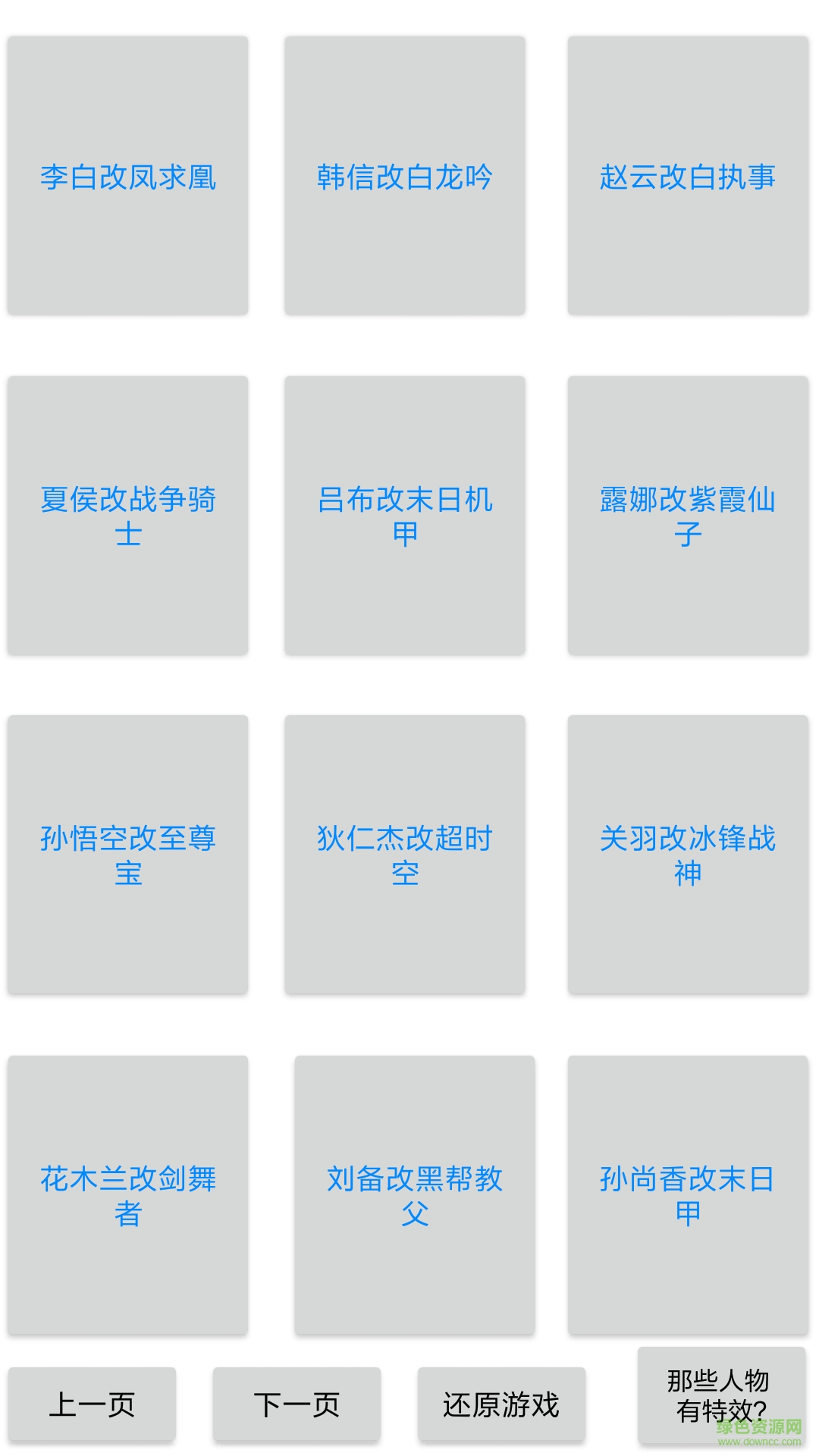Choose 露娜改紫霞仙子 skin

(x=688, y=516)
